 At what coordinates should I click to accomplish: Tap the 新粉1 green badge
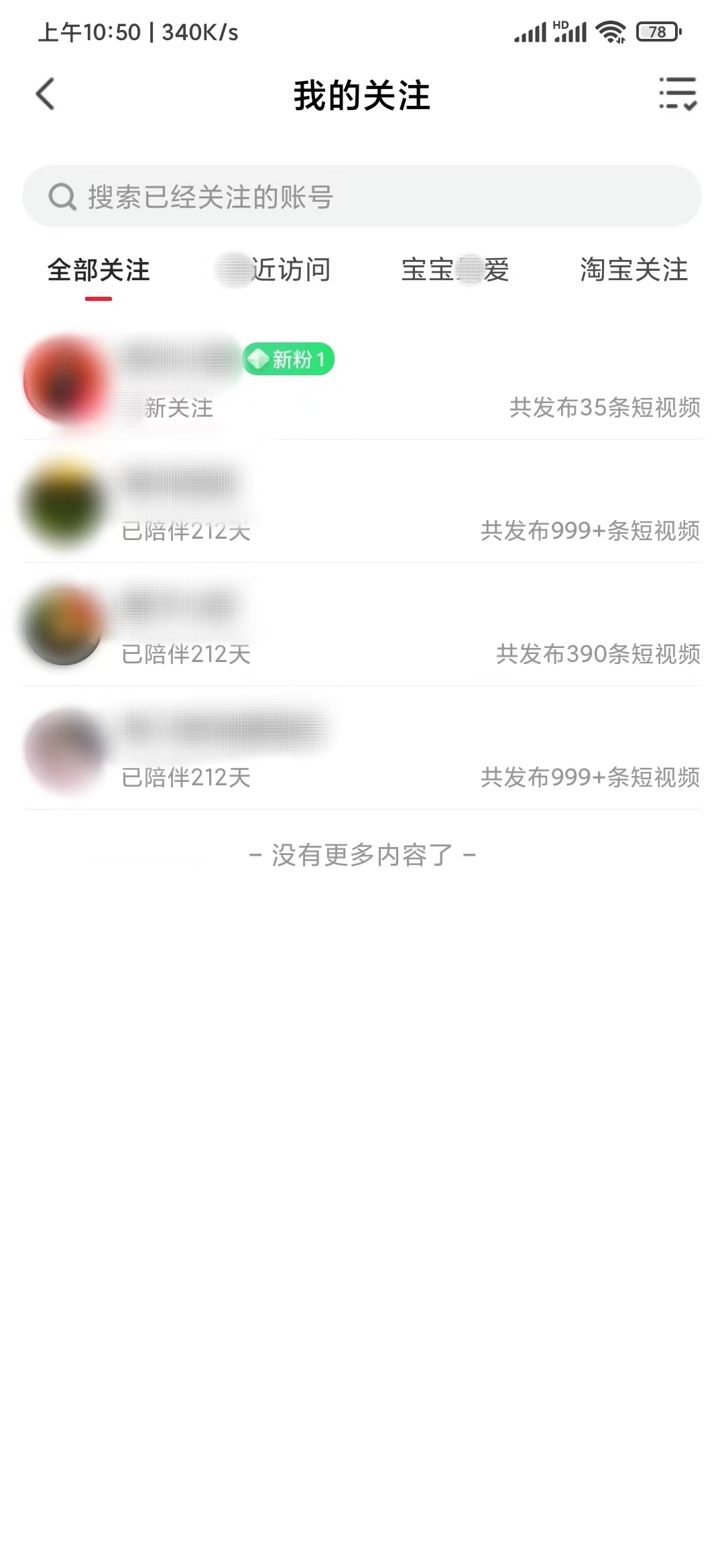[x=288, y=360]
